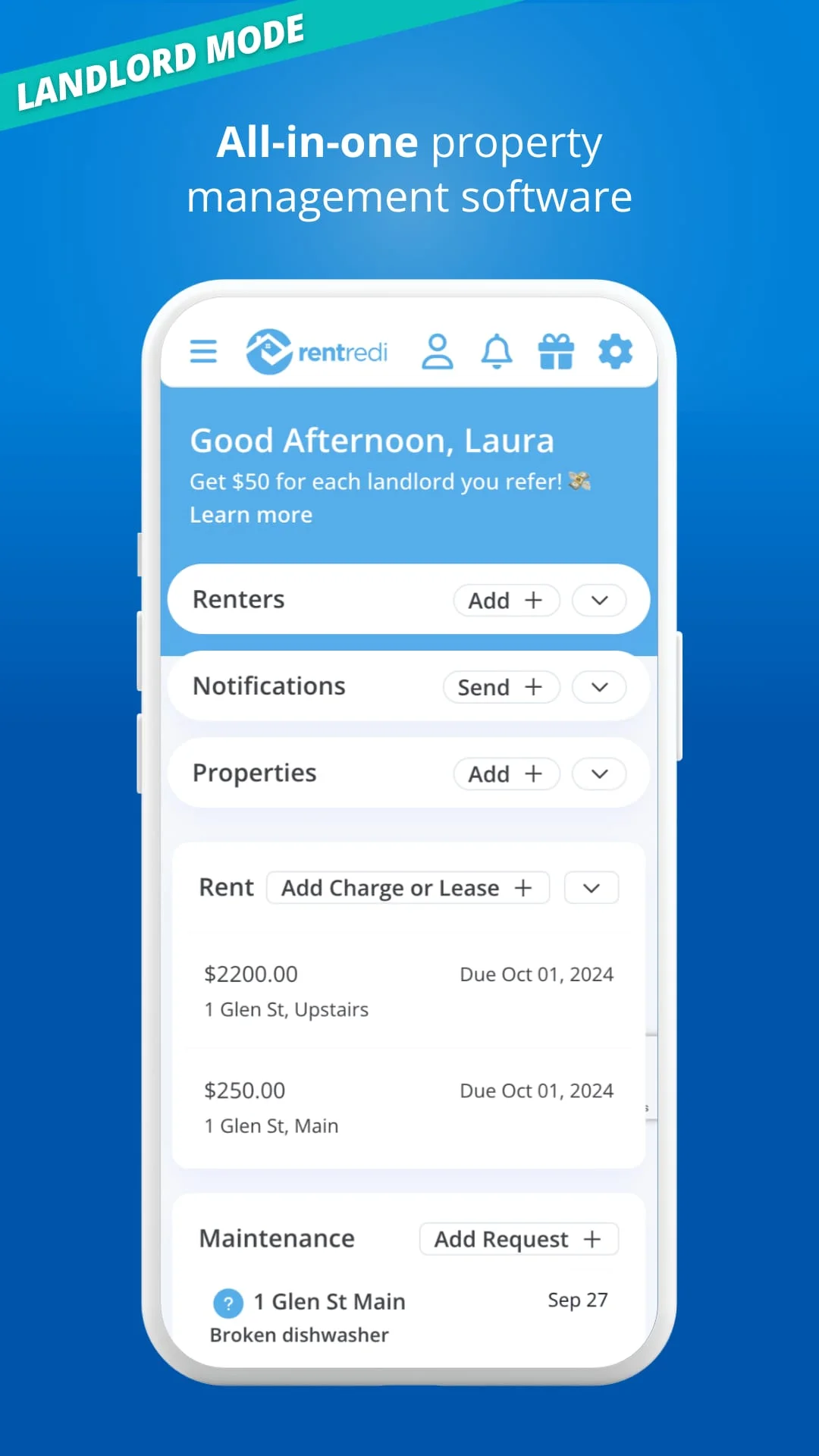This screenshot has width=819, height=1456.
Task: Open the user profile icon
Action: [438, 351]
